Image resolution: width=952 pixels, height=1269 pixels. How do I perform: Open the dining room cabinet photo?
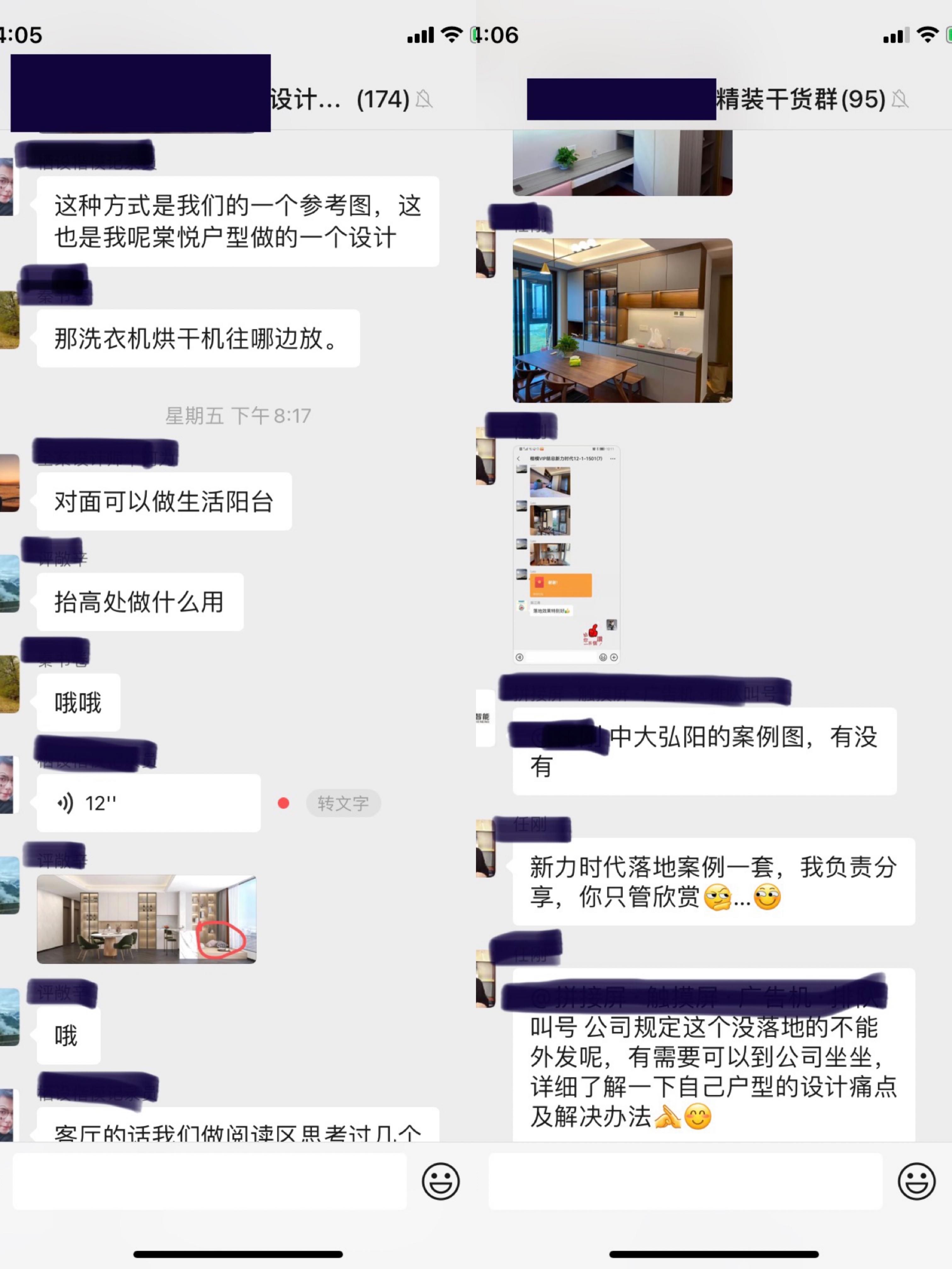click(622, 320)
